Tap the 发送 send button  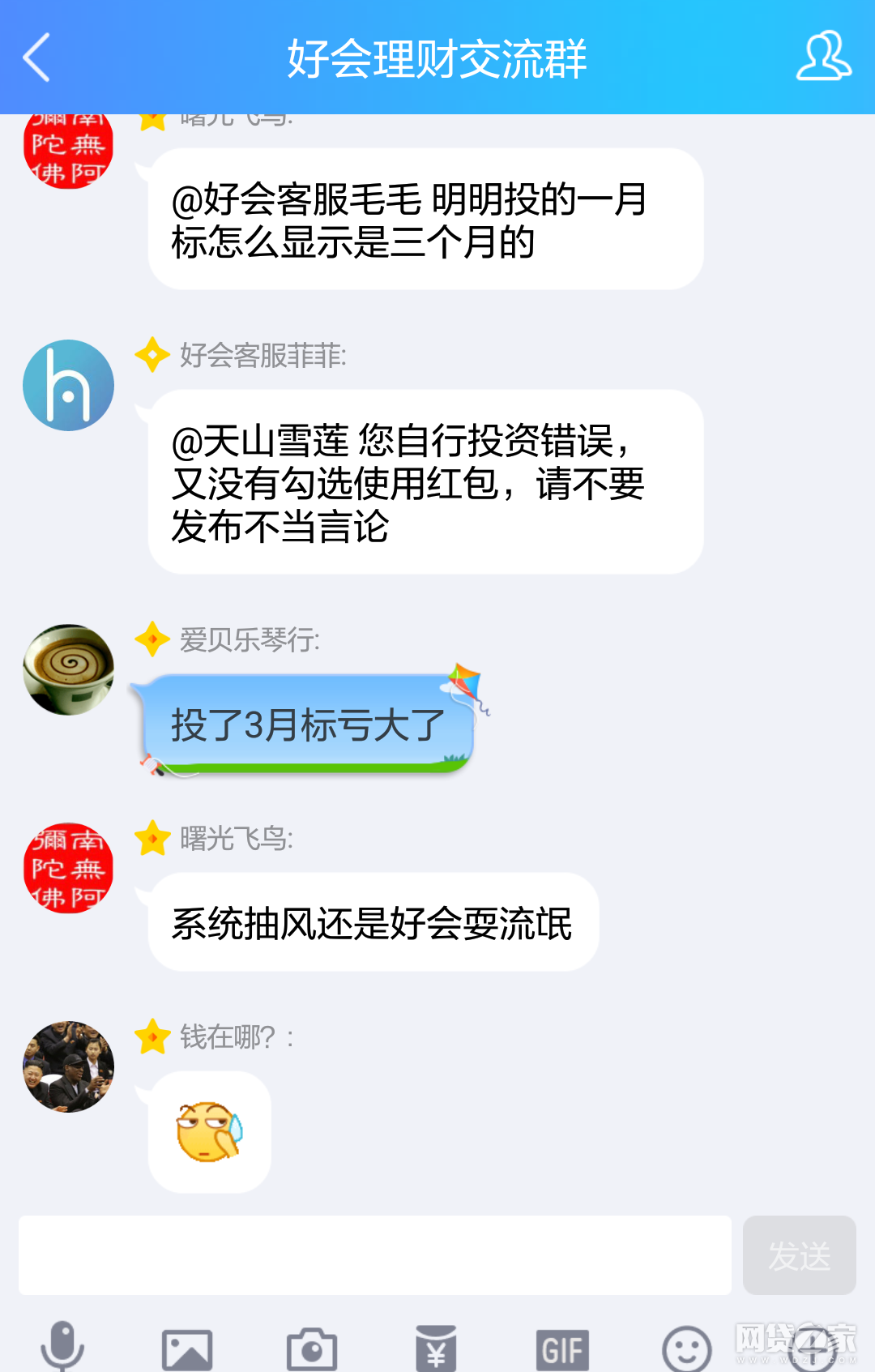click(799, 1255)
